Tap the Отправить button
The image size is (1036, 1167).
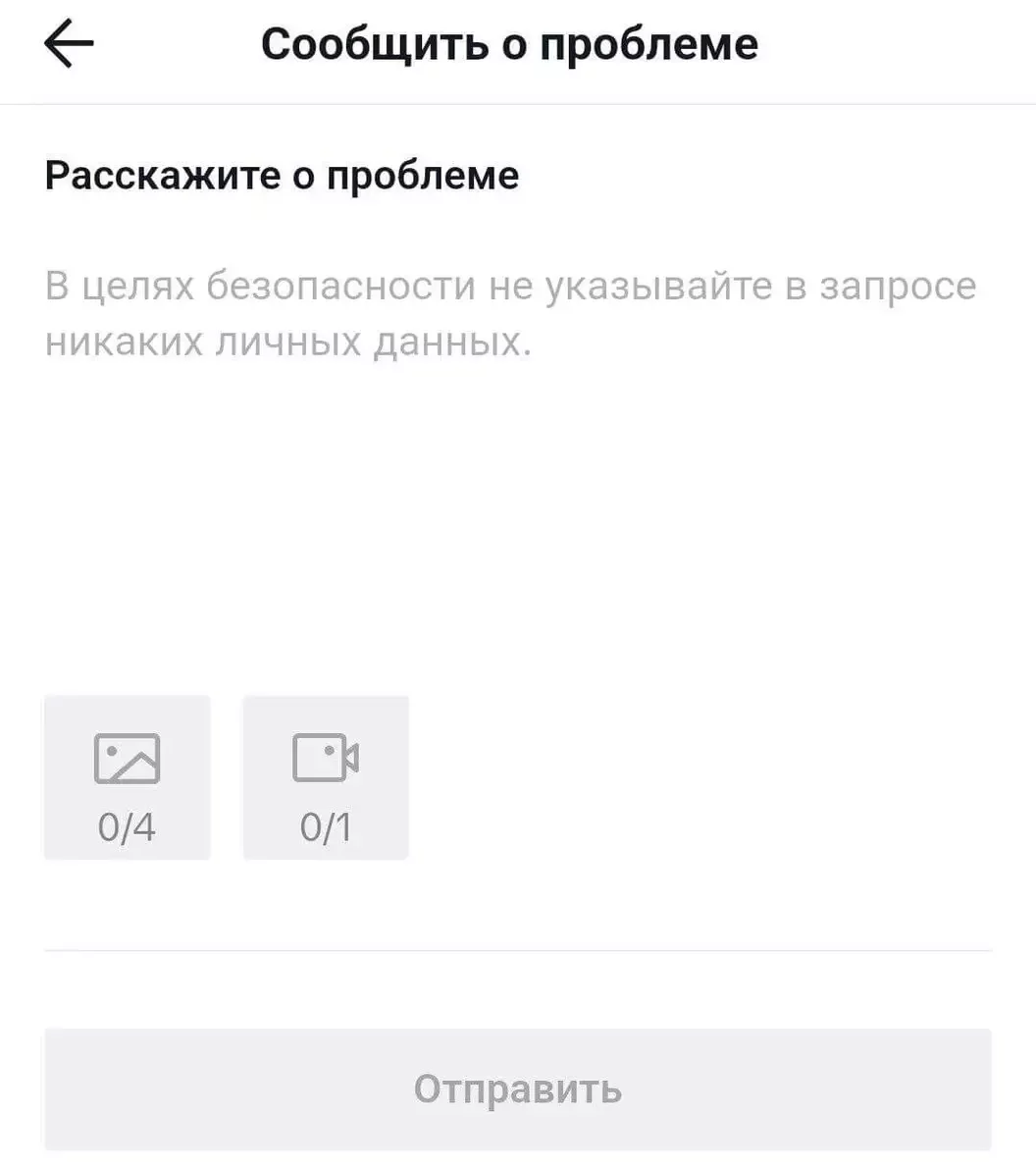(518, 1088)
